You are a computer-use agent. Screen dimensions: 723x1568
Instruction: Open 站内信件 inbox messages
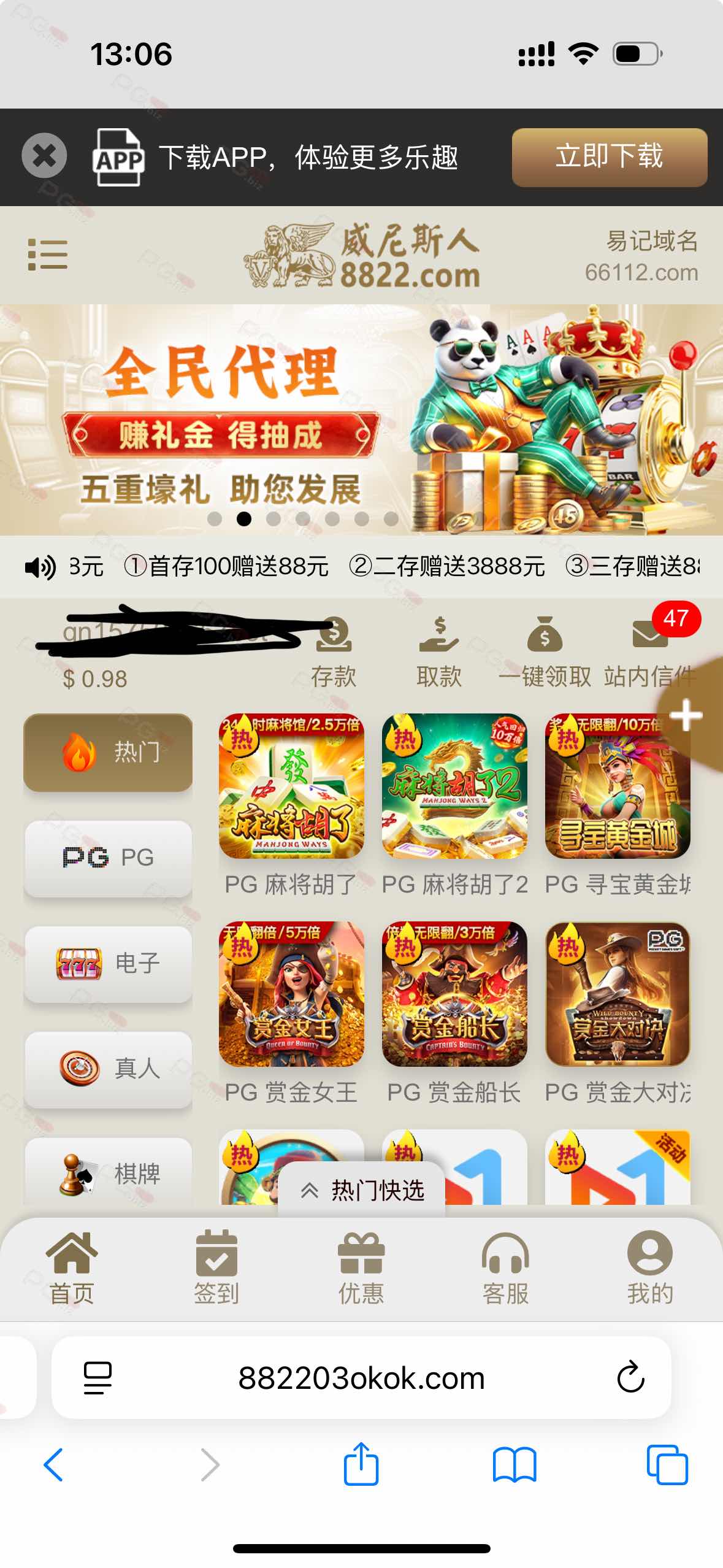(x=650, y=651)
